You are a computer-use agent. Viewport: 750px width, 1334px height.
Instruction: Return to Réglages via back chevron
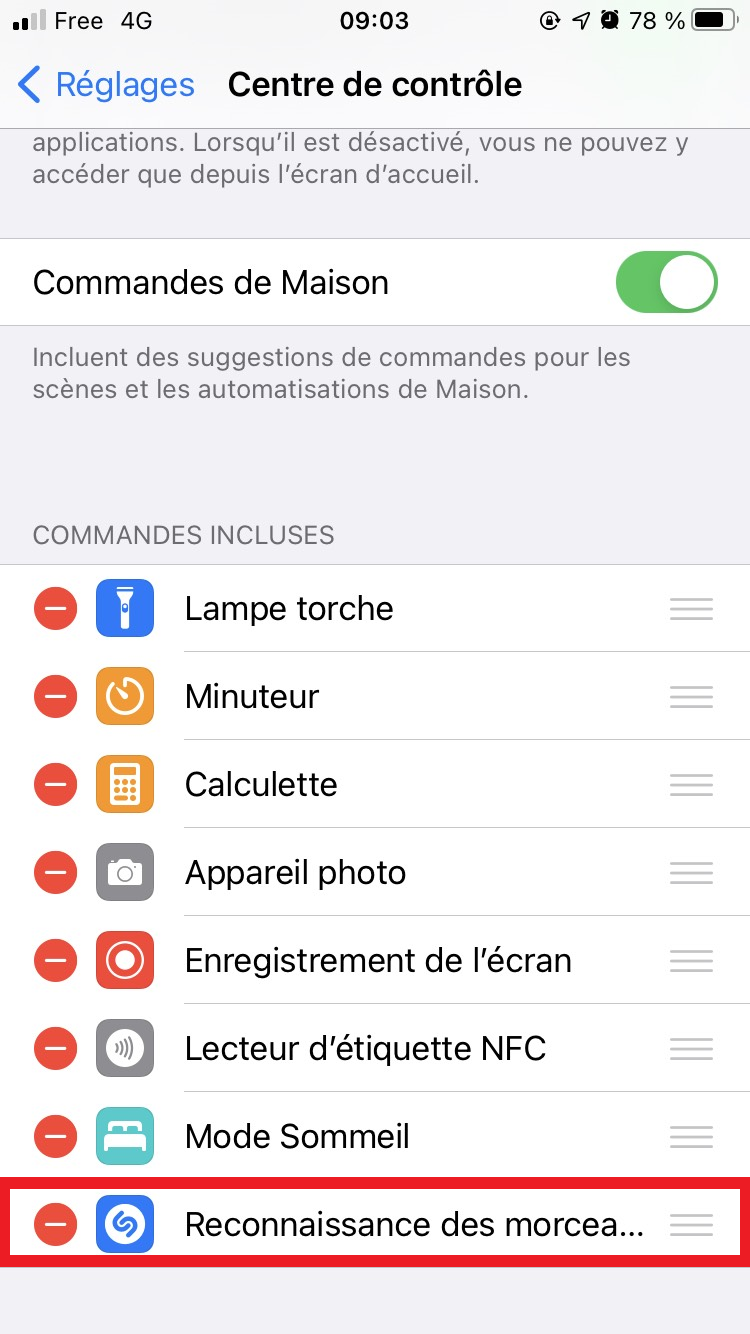28,85
